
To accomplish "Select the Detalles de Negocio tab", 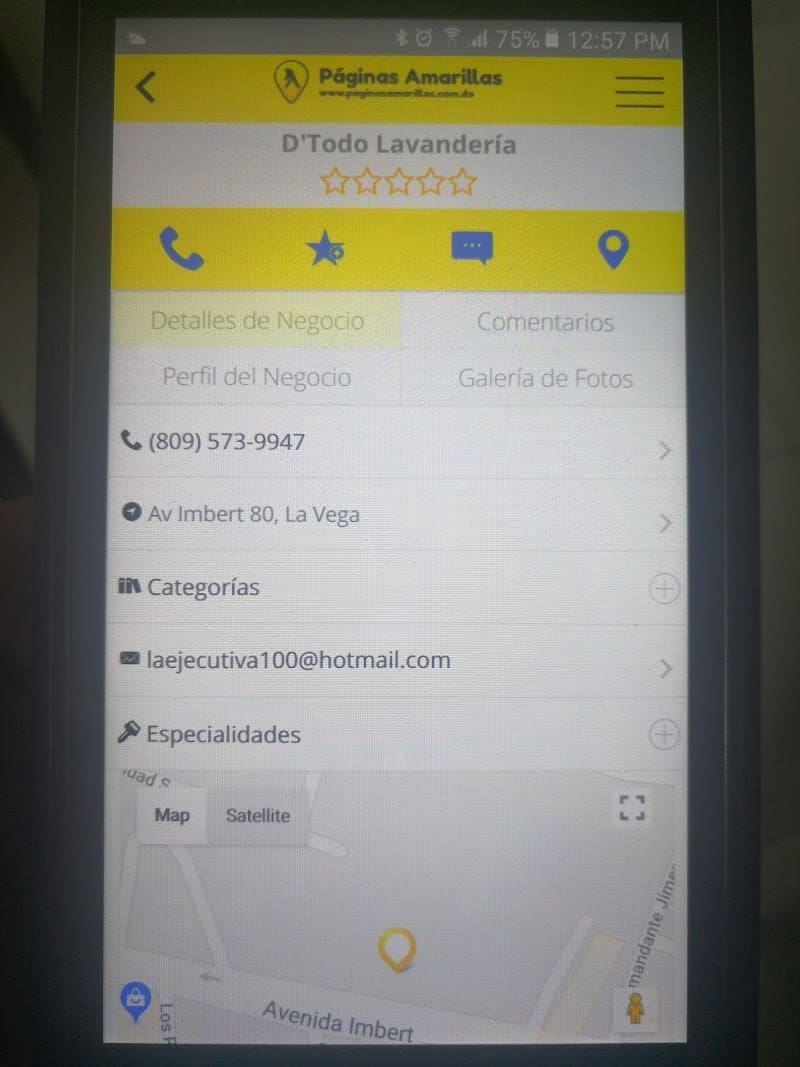I will (257, 321).
